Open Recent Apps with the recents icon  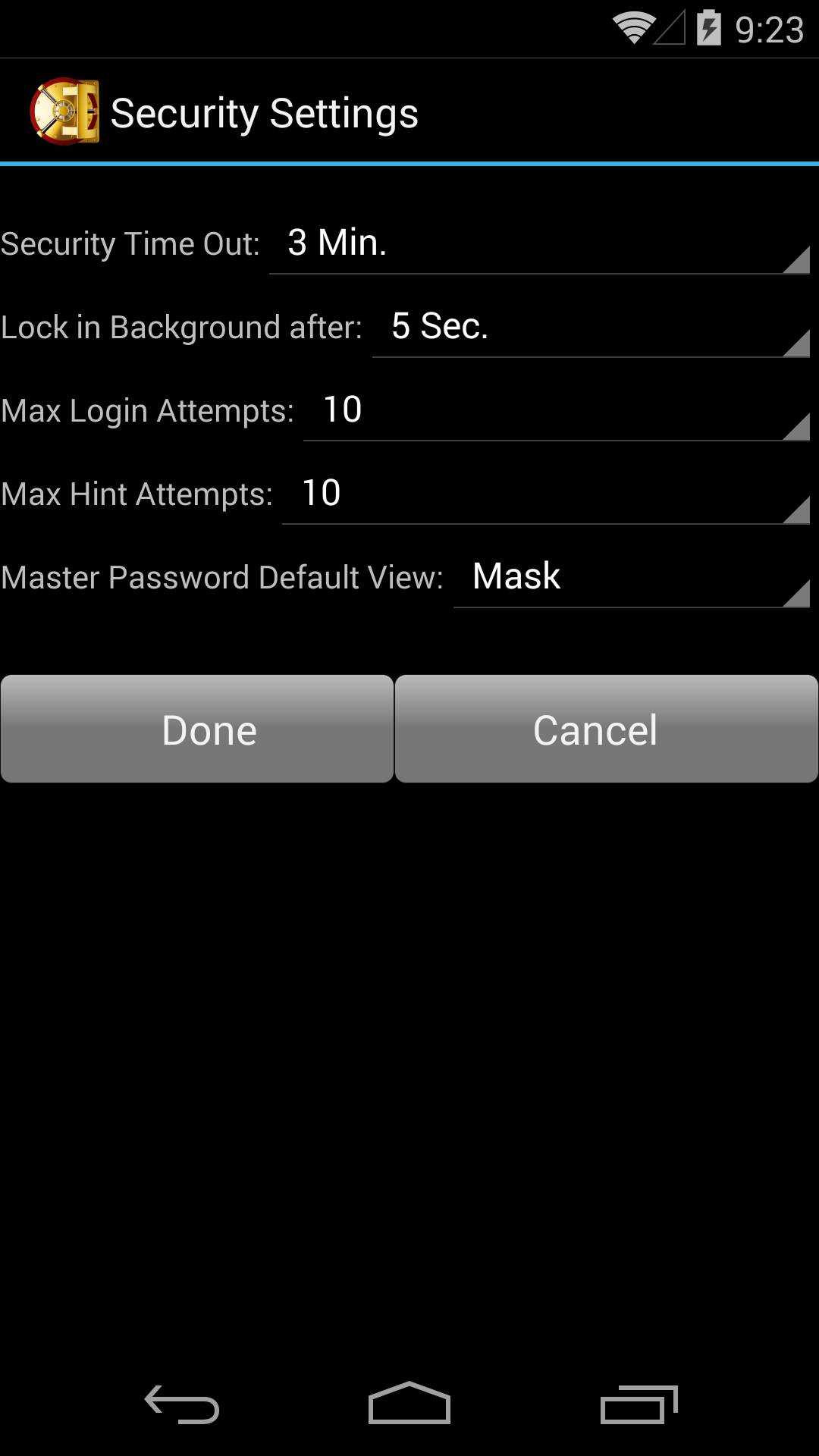639,1399
